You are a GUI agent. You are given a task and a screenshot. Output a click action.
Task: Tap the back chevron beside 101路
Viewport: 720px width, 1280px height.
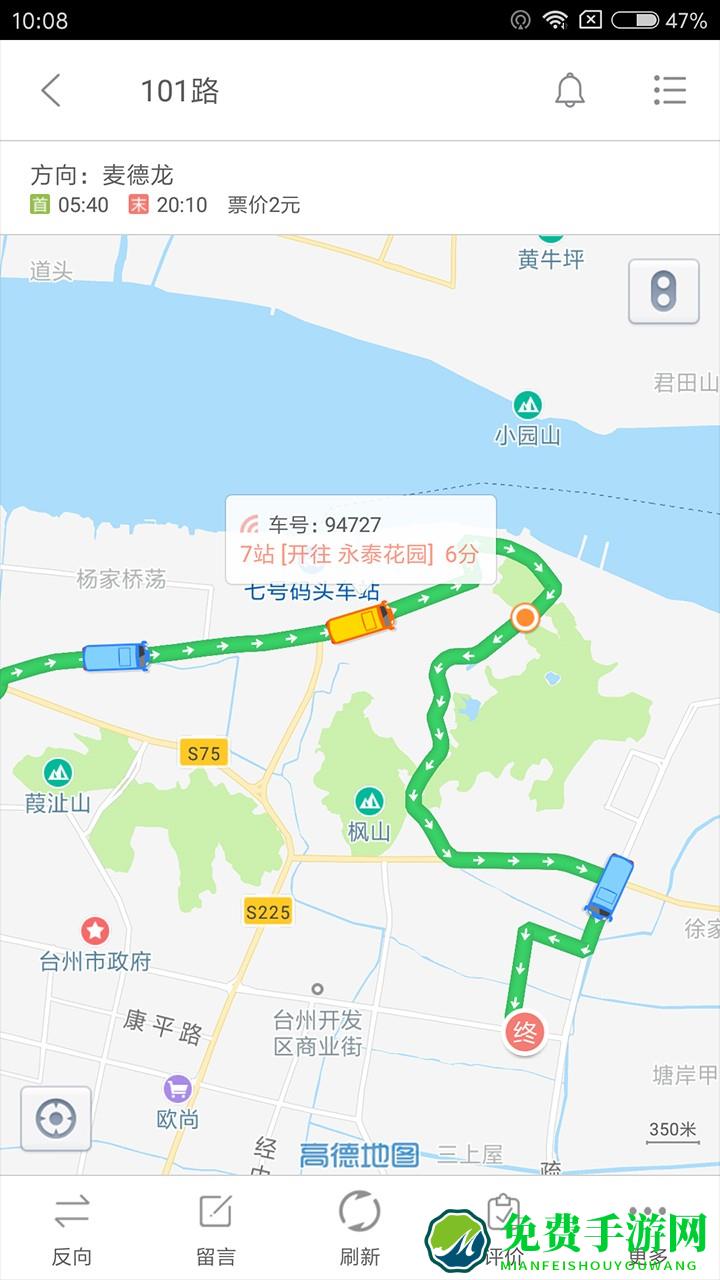50,90
